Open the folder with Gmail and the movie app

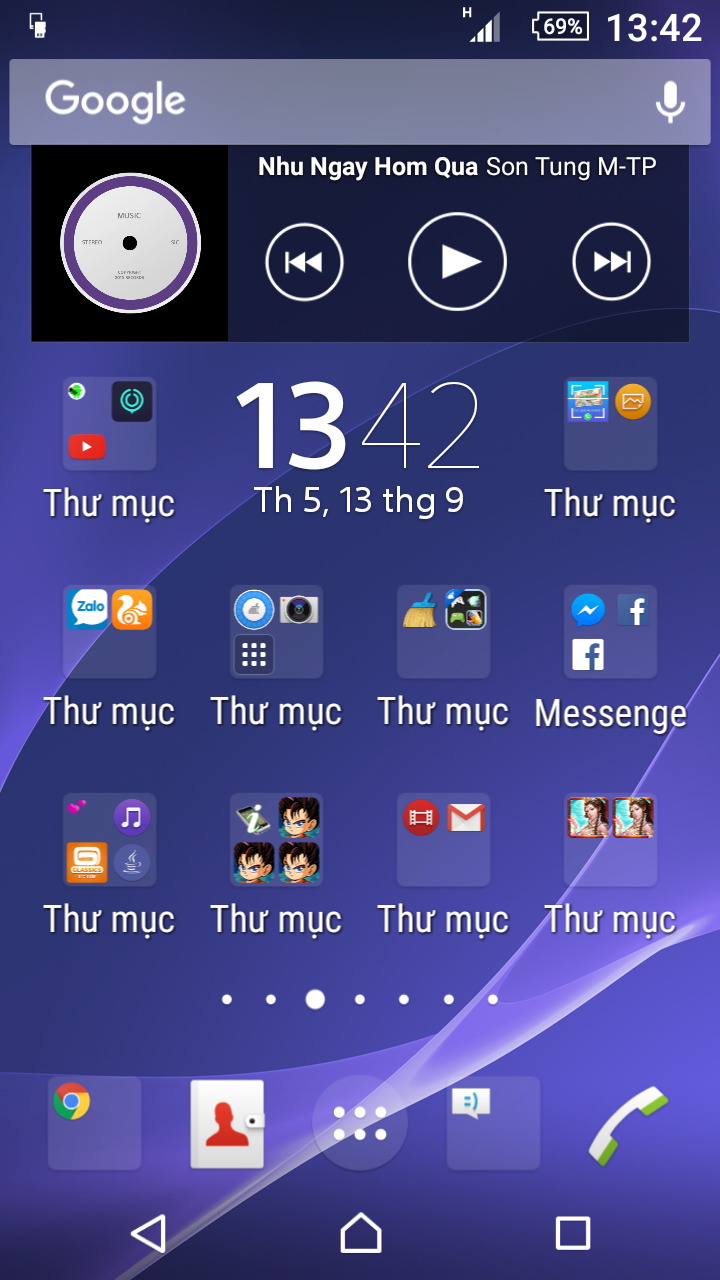[x=443, y=840]
